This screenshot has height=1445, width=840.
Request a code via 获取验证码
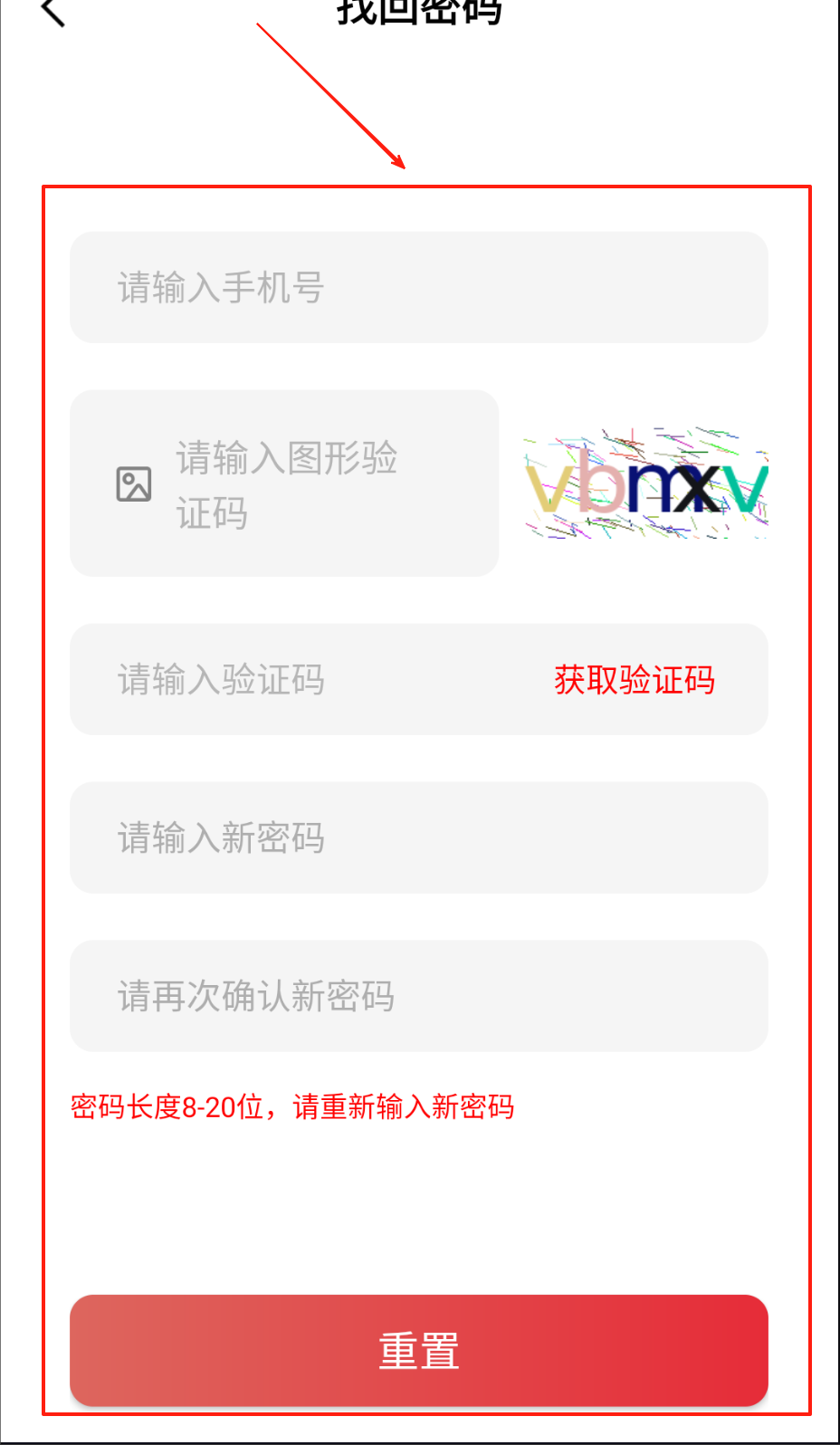(x=635, y=680)
